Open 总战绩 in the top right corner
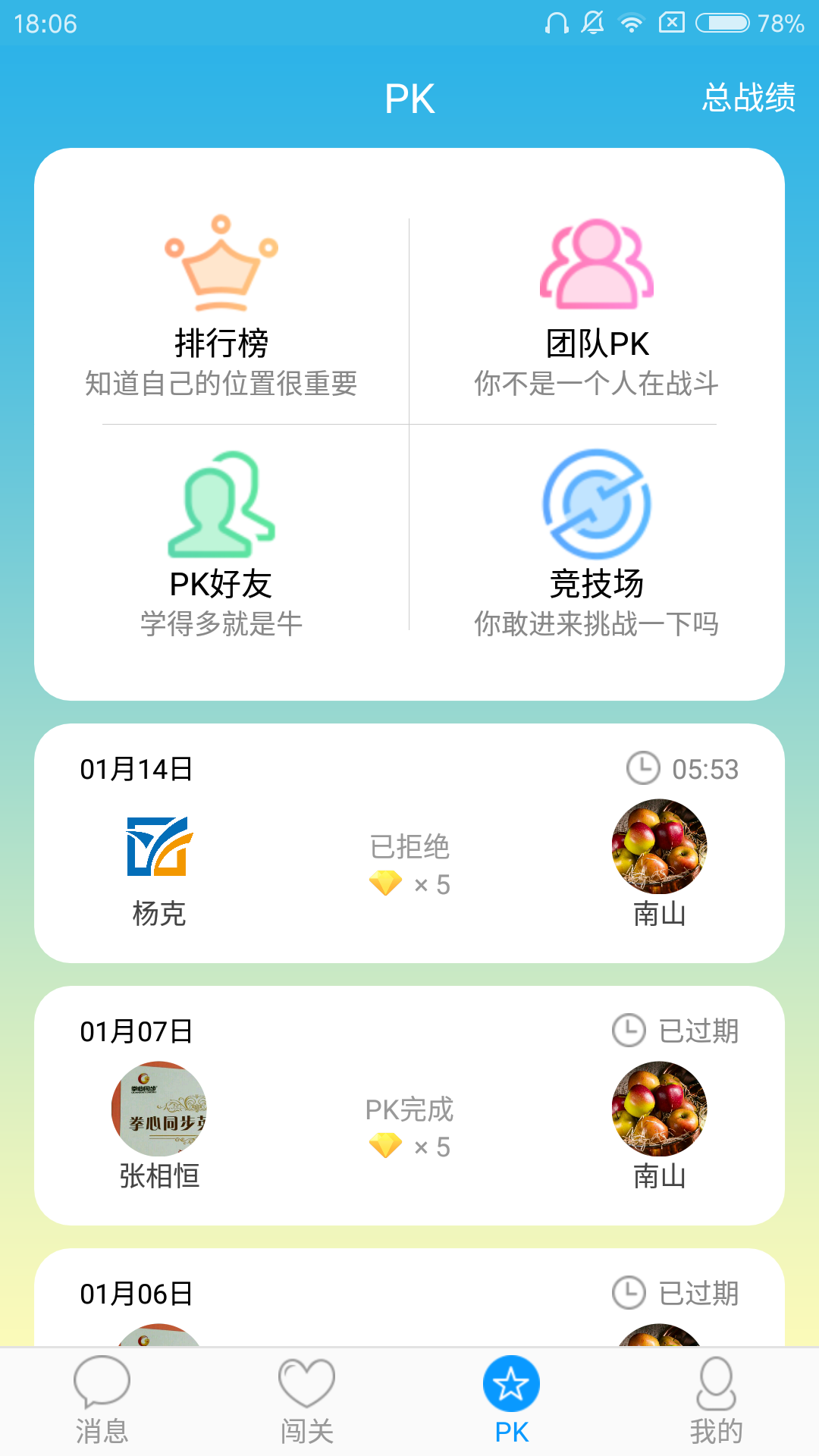 pyautogui.click(x=748, y=99)
